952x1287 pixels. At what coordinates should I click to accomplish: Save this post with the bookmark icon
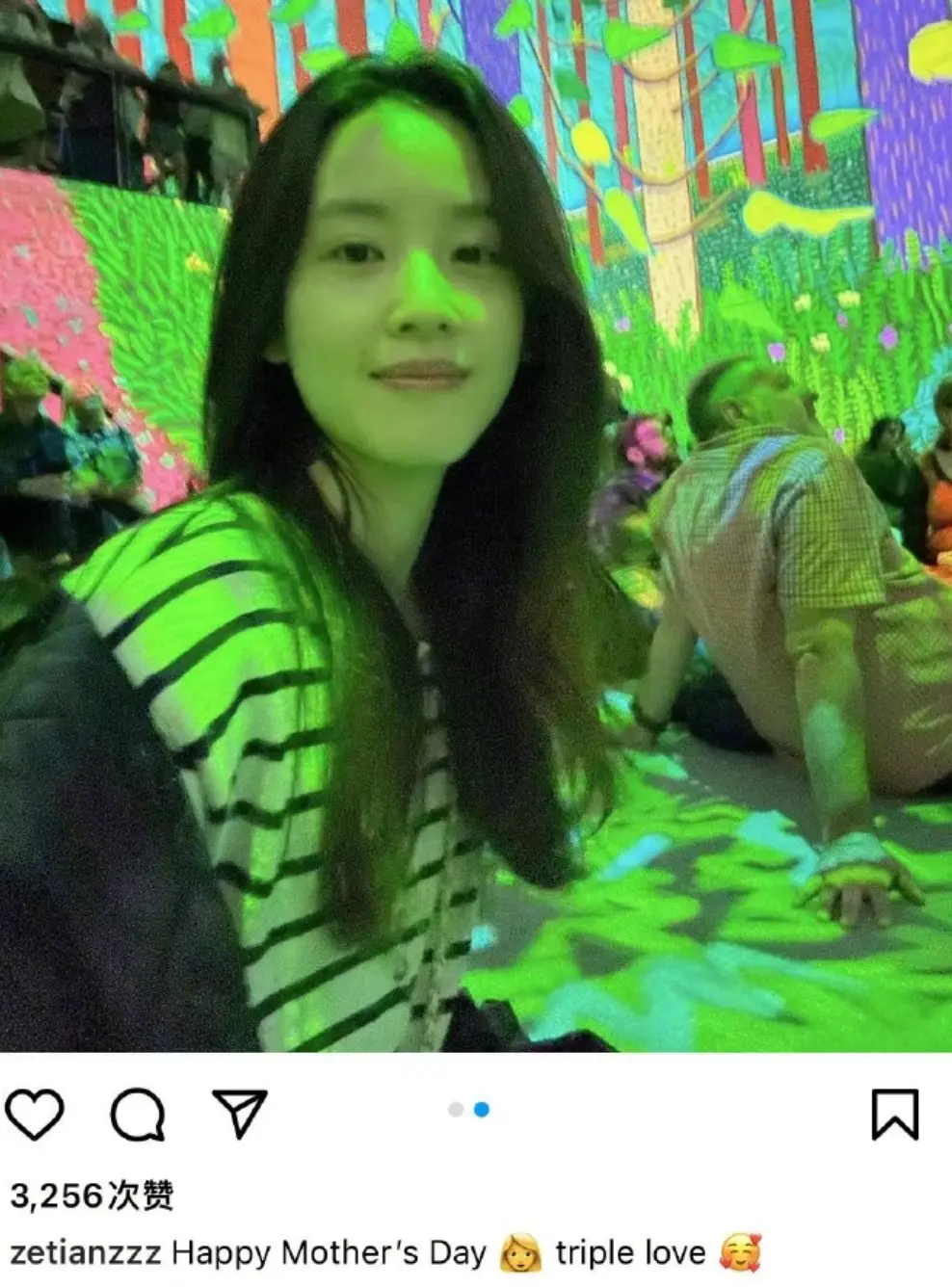tap(894, 1115)
